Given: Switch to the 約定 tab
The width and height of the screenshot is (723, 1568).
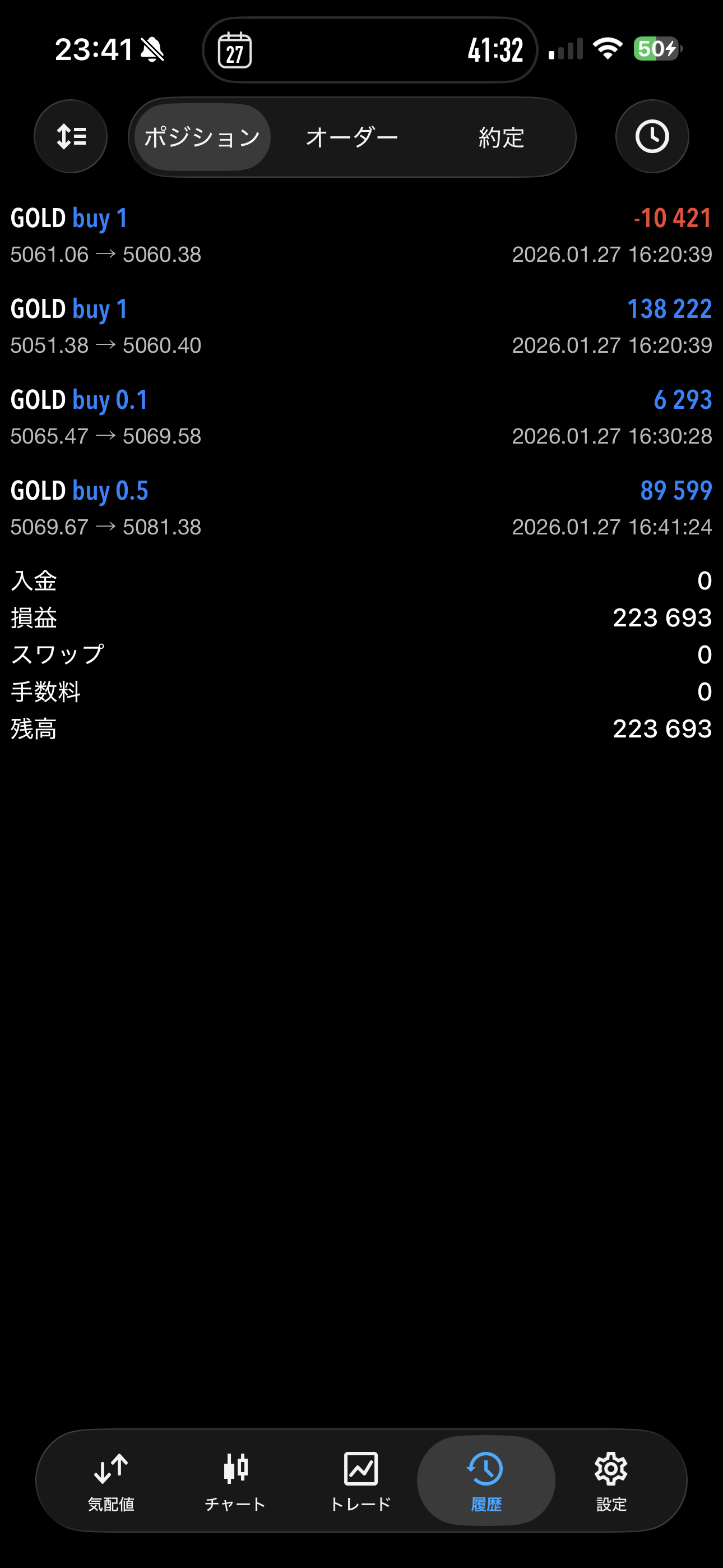Looking at the screenshot, I should pyautogui.click(x=501, y=137).
